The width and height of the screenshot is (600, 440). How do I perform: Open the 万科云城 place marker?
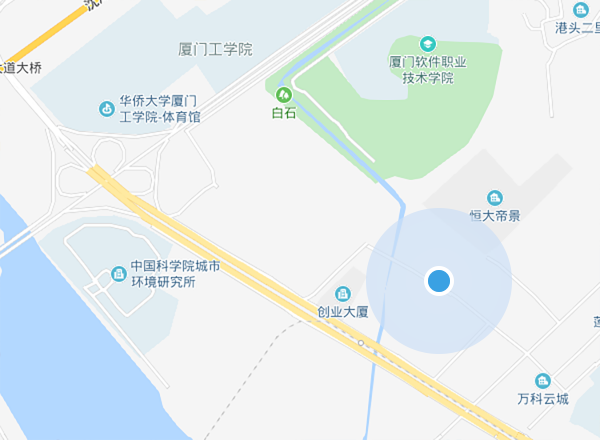click(543, 380)
